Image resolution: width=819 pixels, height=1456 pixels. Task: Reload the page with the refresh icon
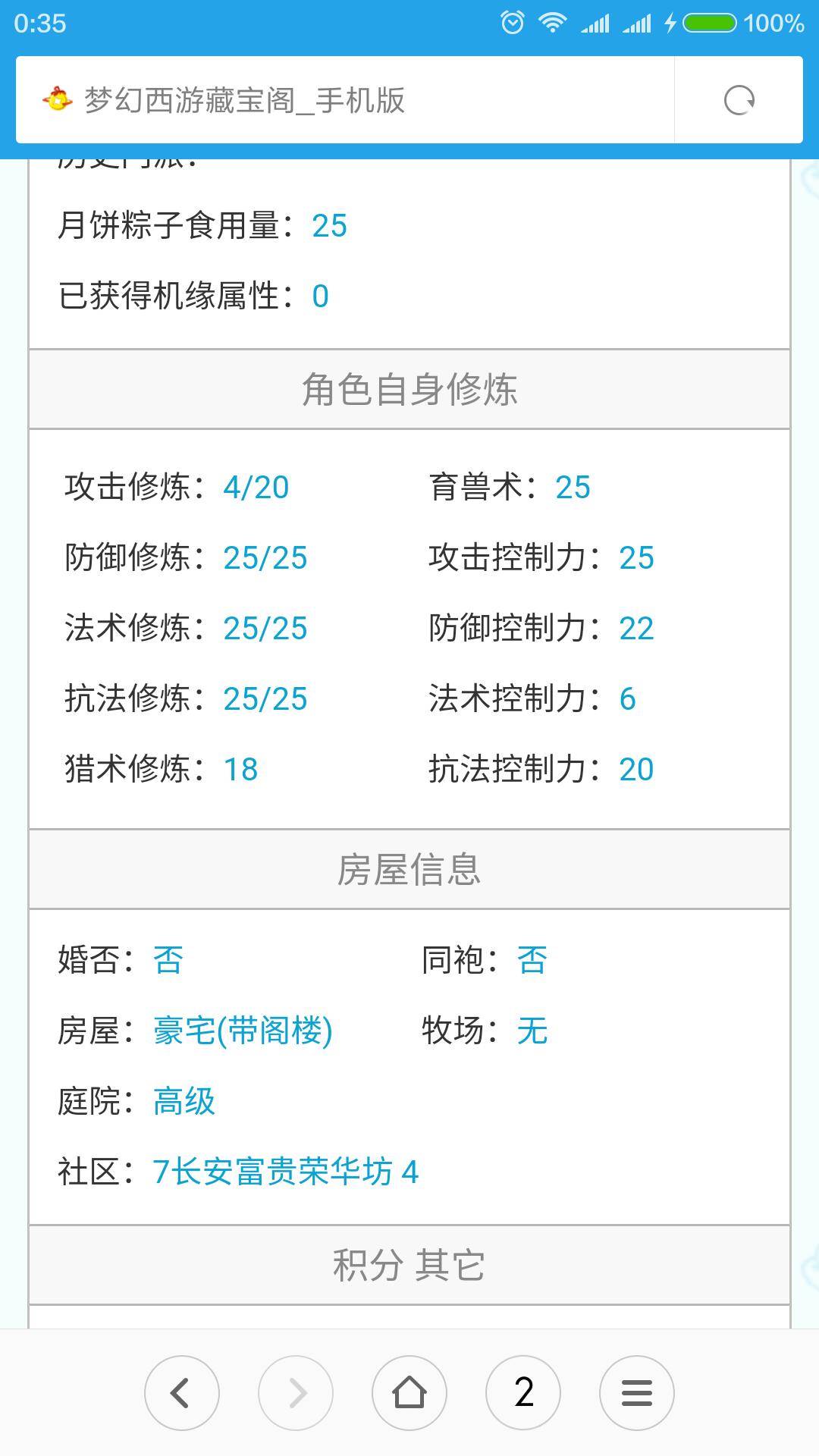[x=739, y=100]
